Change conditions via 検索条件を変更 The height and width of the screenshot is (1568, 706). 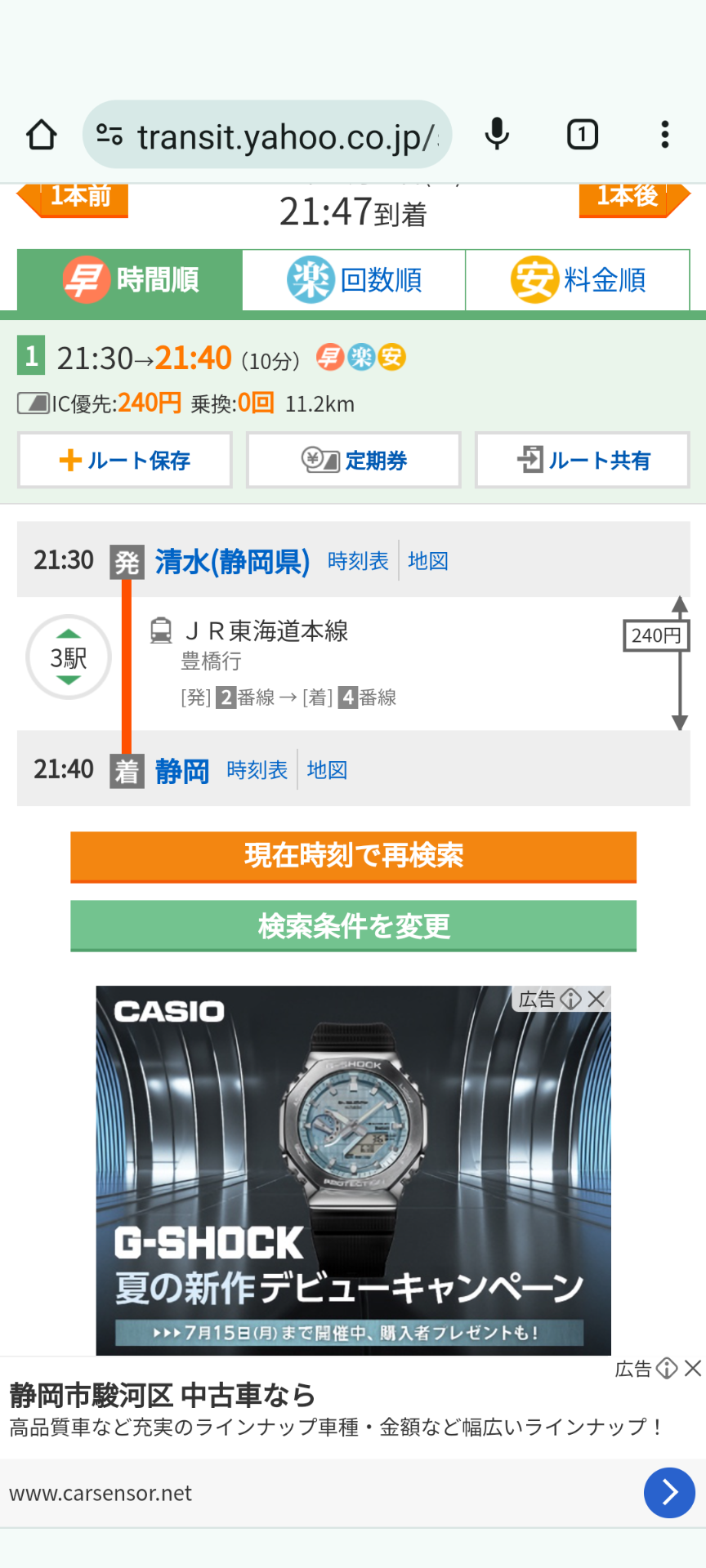pyautogui.click(x=353, y=925)
